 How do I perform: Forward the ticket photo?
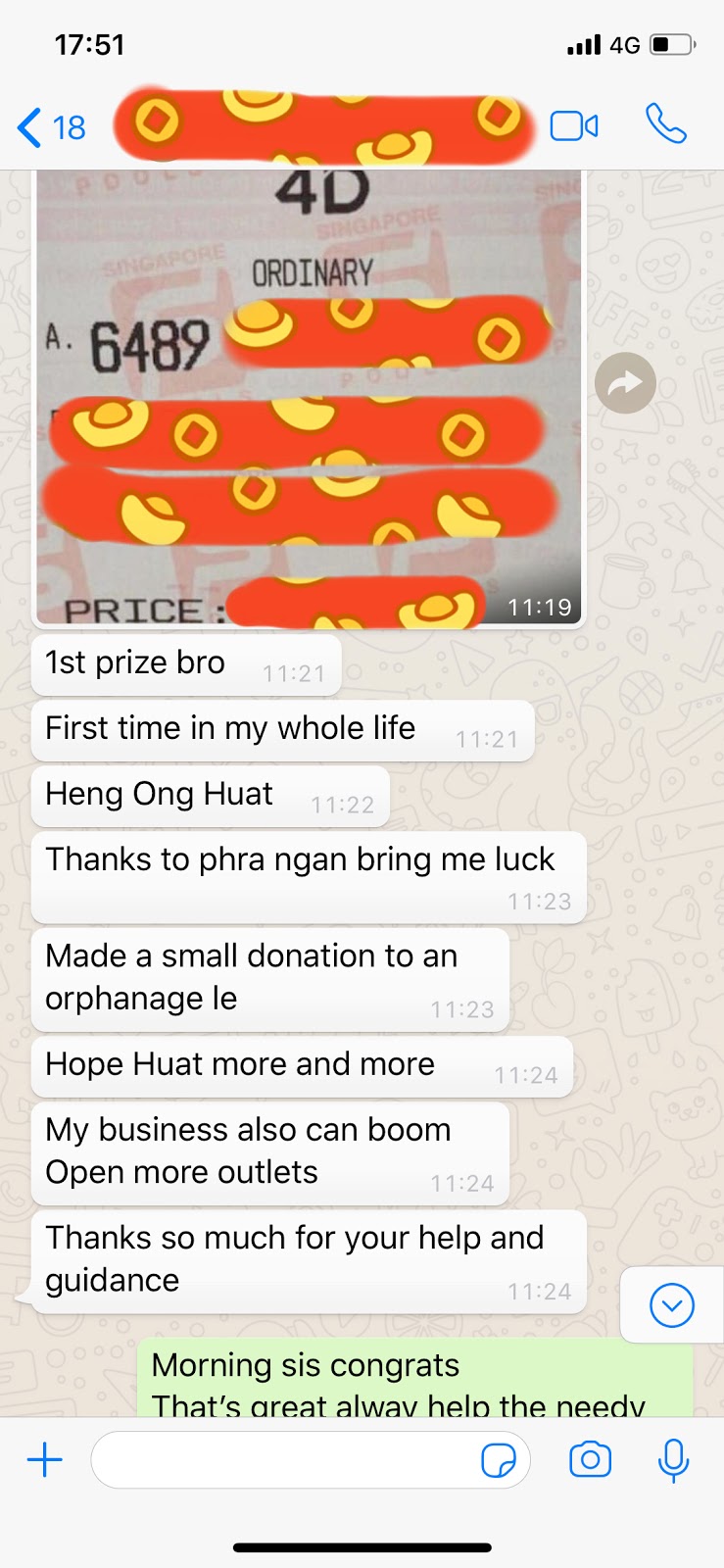(625, 383)
